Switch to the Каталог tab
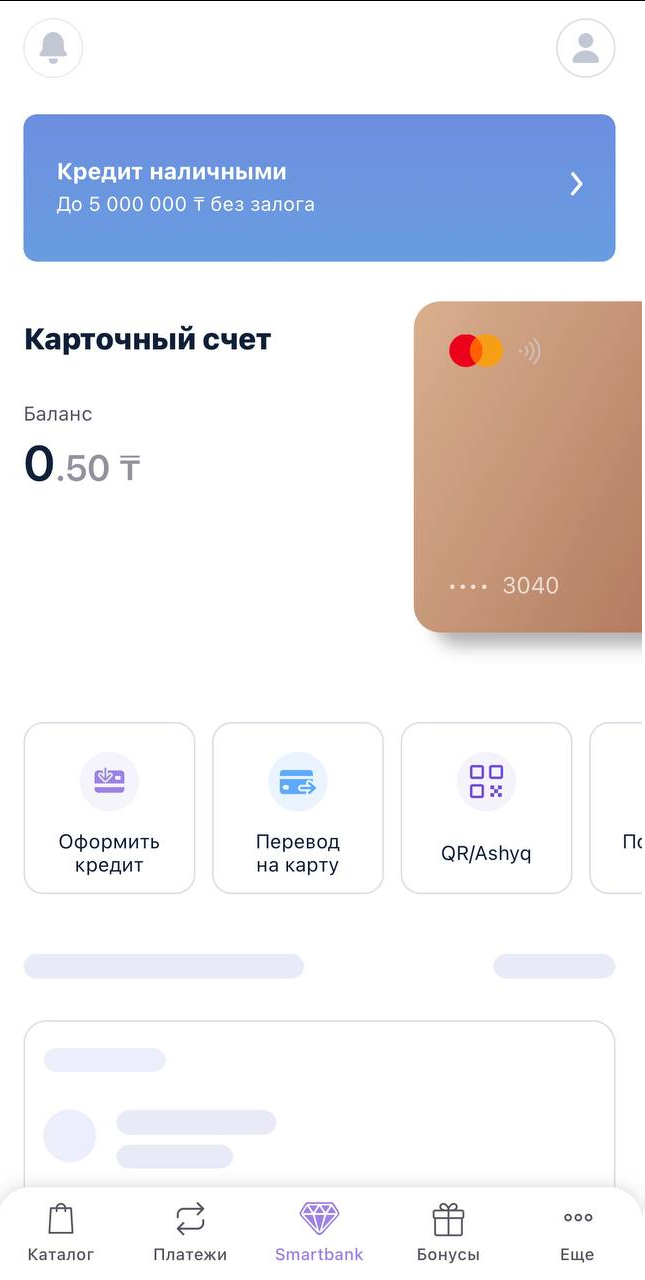Viewport: 645px width, 1280px height. click(61, 1233)
